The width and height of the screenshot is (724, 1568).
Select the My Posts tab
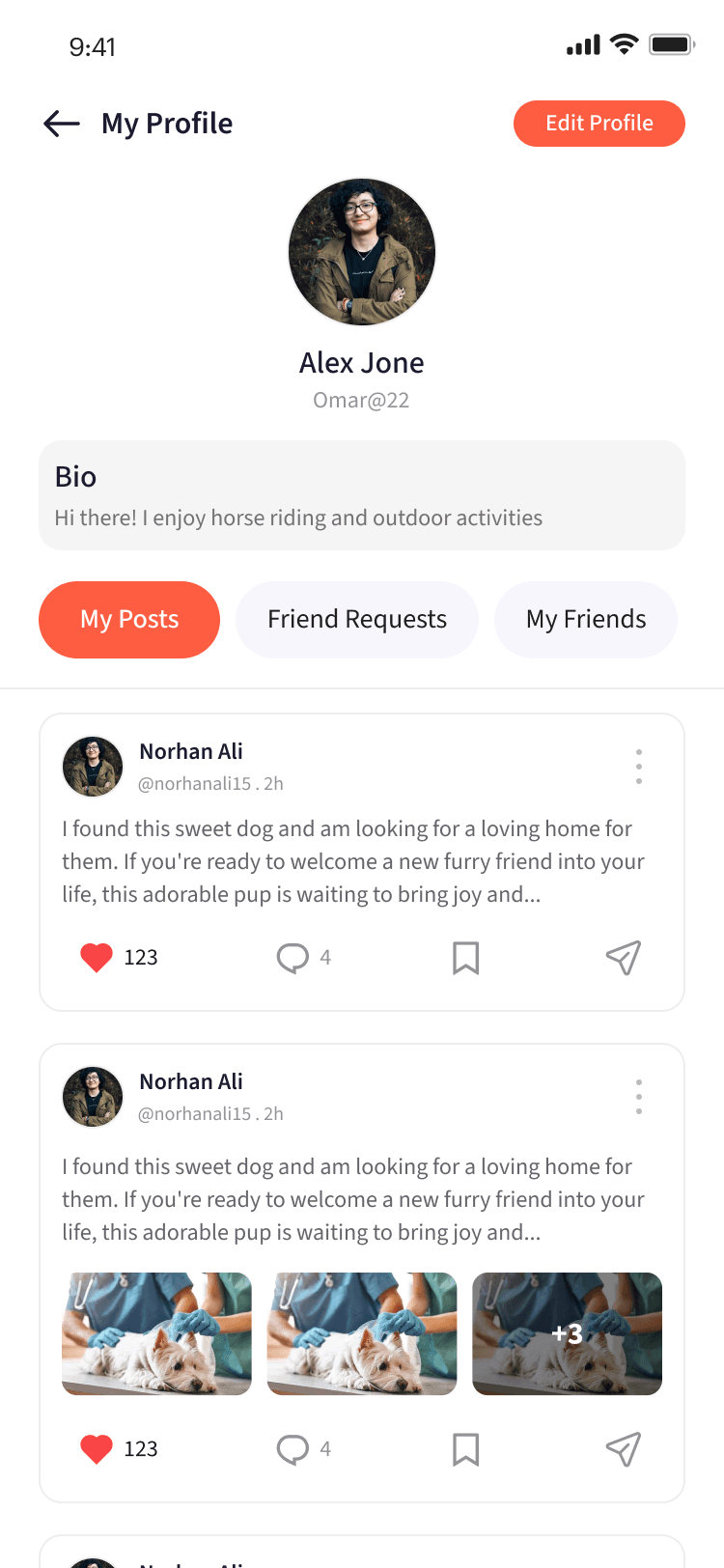click(x=129, y=620)
